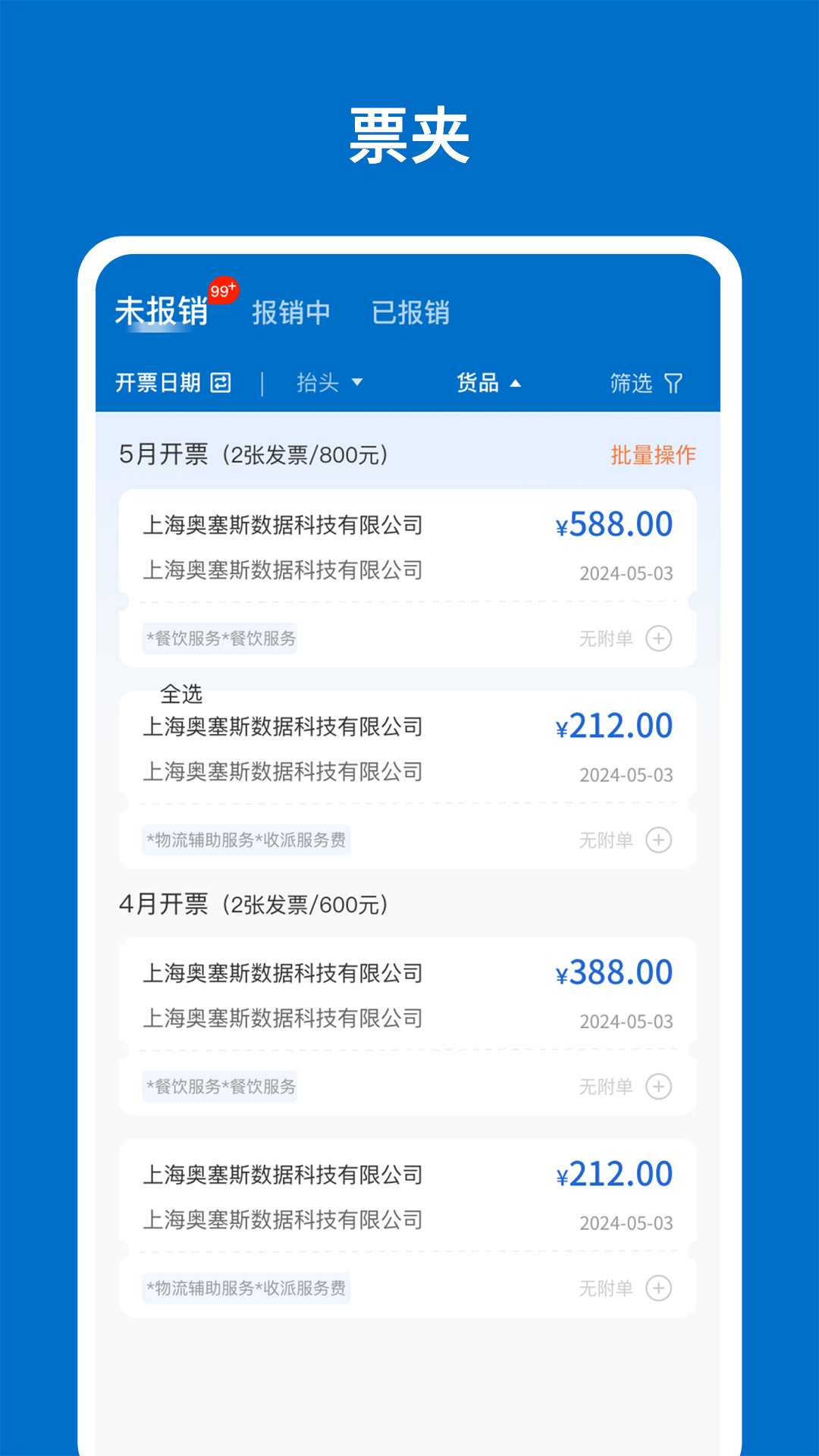Image resolution: width=819 pixels, height=1456 pixels.
Task: Click the funnel icon next to 筛选
Action: click(675, 383)
